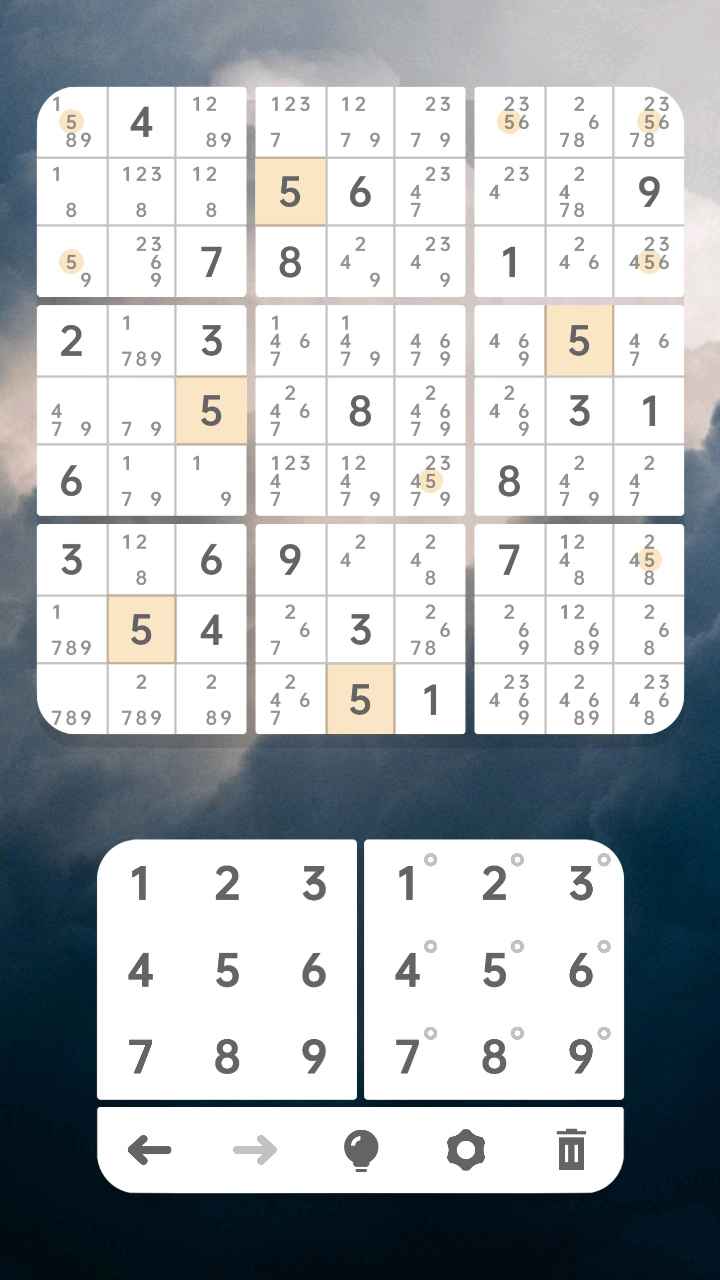This screenshot has height=1280, width=720.
Task: Select the bottom-right corner grid cell
Action: point(649,699)
